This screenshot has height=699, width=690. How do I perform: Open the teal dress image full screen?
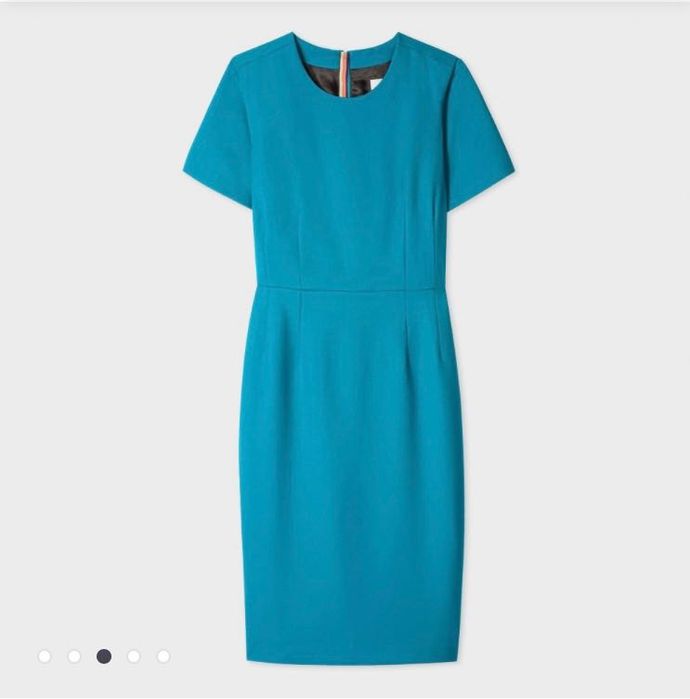(x=348, y=340)
